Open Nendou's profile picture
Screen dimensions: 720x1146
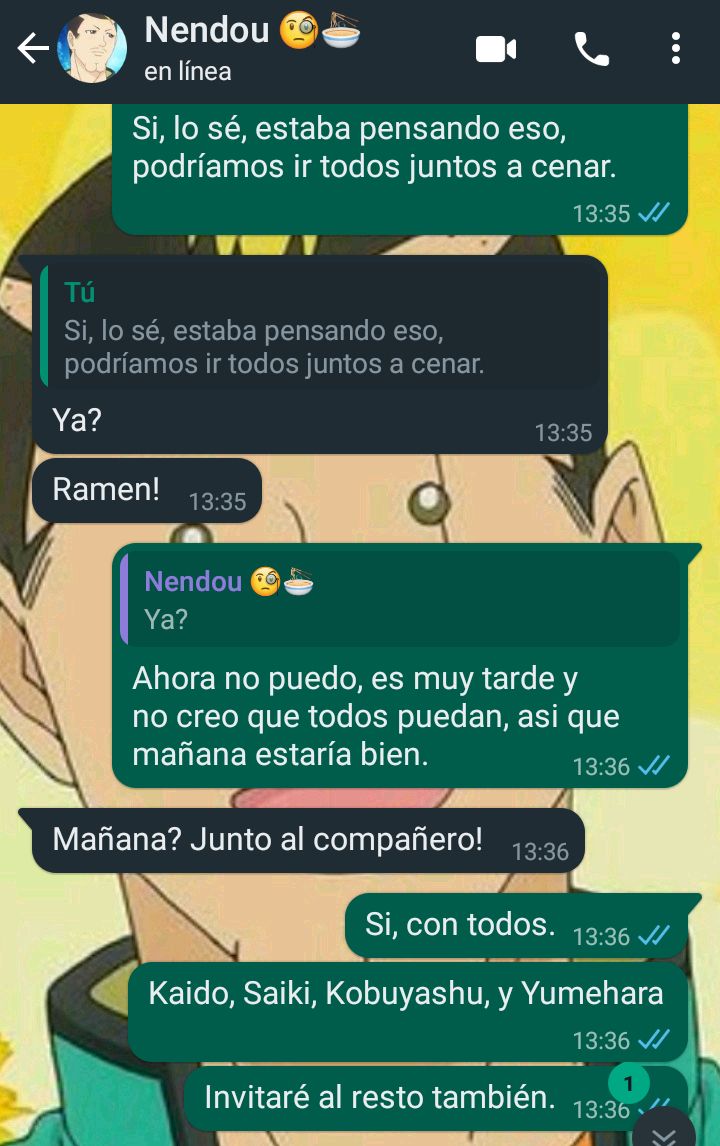[x=92, y=48]
